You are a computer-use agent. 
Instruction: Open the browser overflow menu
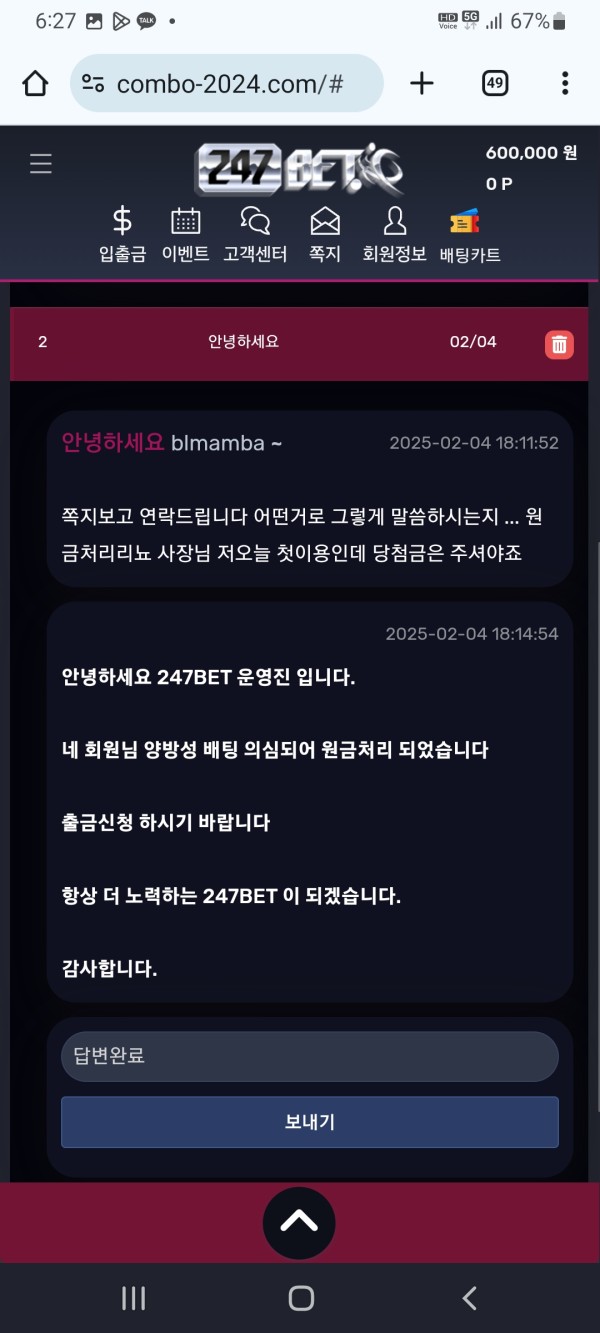coord(565,83)
